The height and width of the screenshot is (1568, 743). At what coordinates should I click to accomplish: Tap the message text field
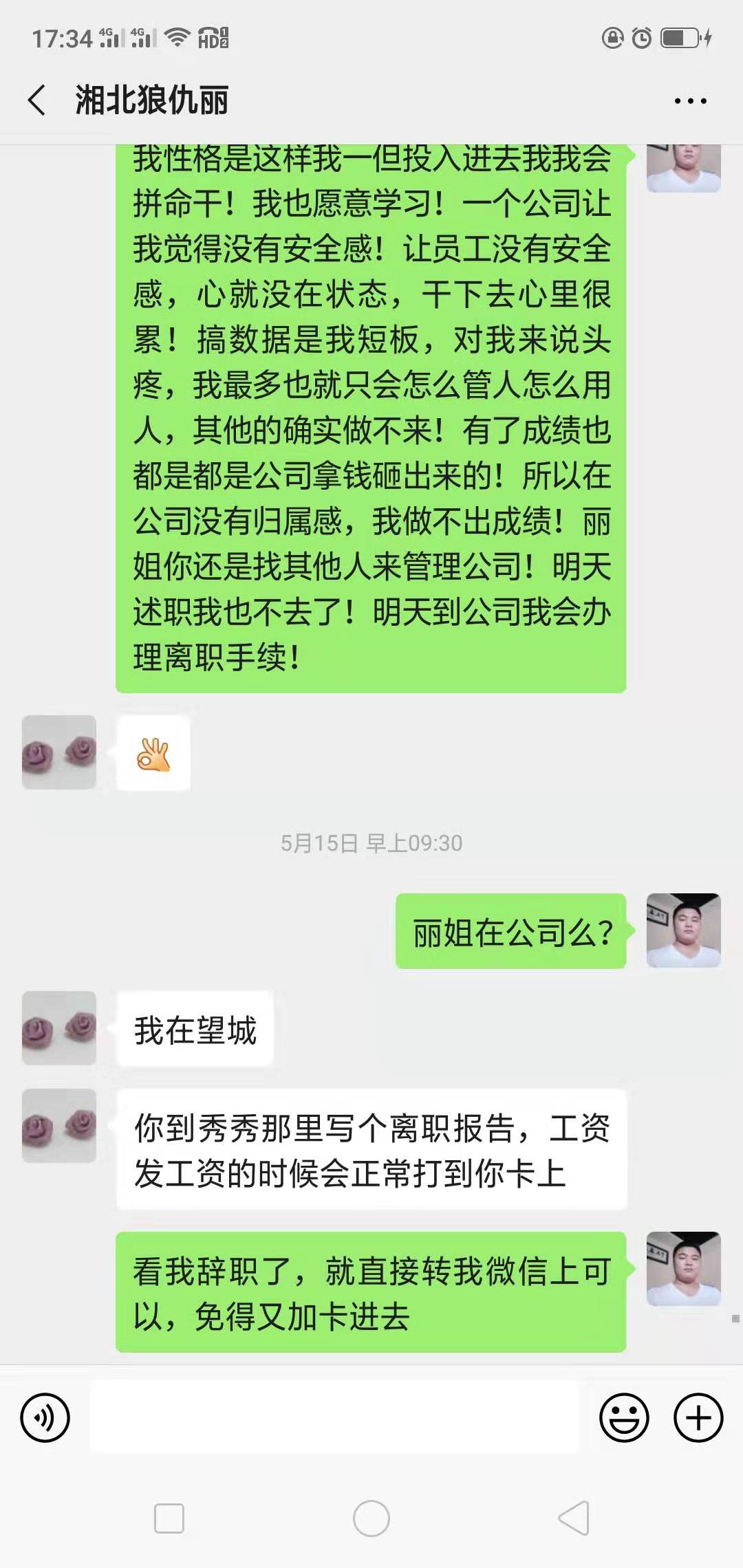336,1417
